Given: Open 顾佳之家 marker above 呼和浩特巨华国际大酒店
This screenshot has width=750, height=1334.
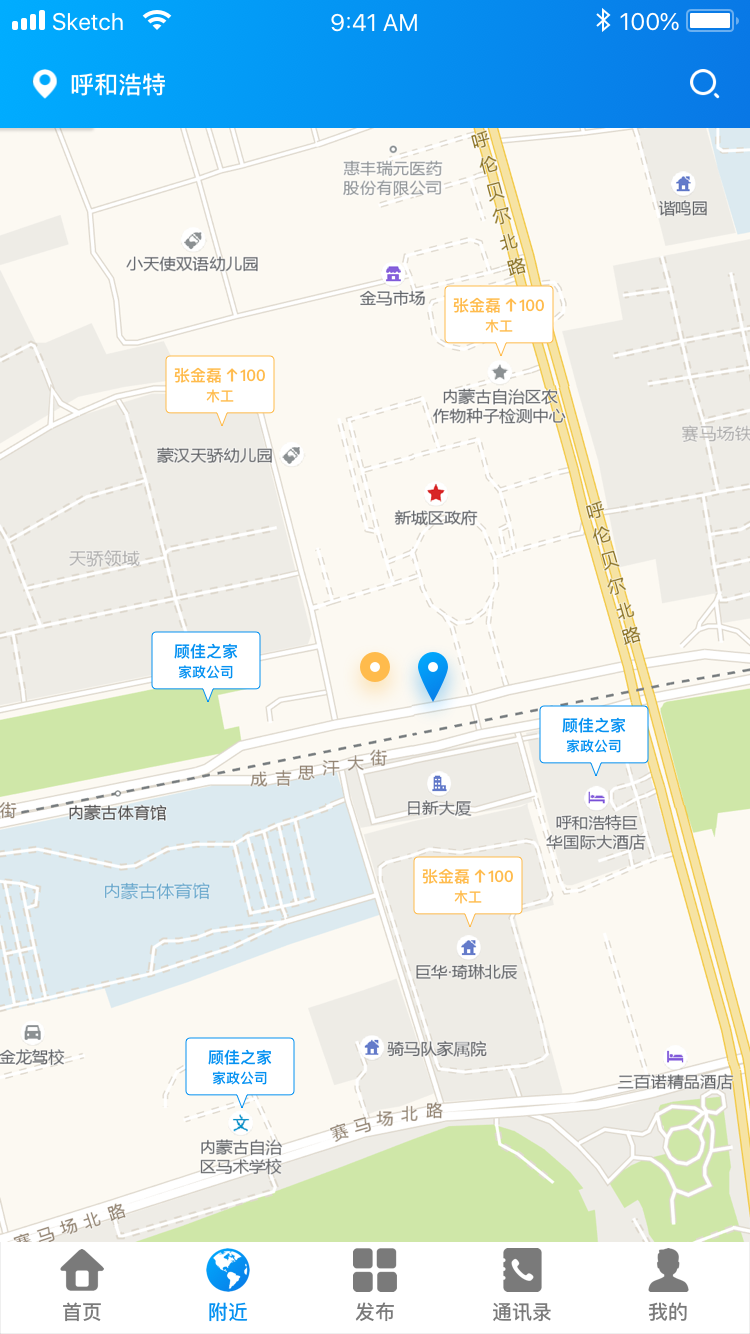Looking at the screenshot, I should [x=594, y=735].
